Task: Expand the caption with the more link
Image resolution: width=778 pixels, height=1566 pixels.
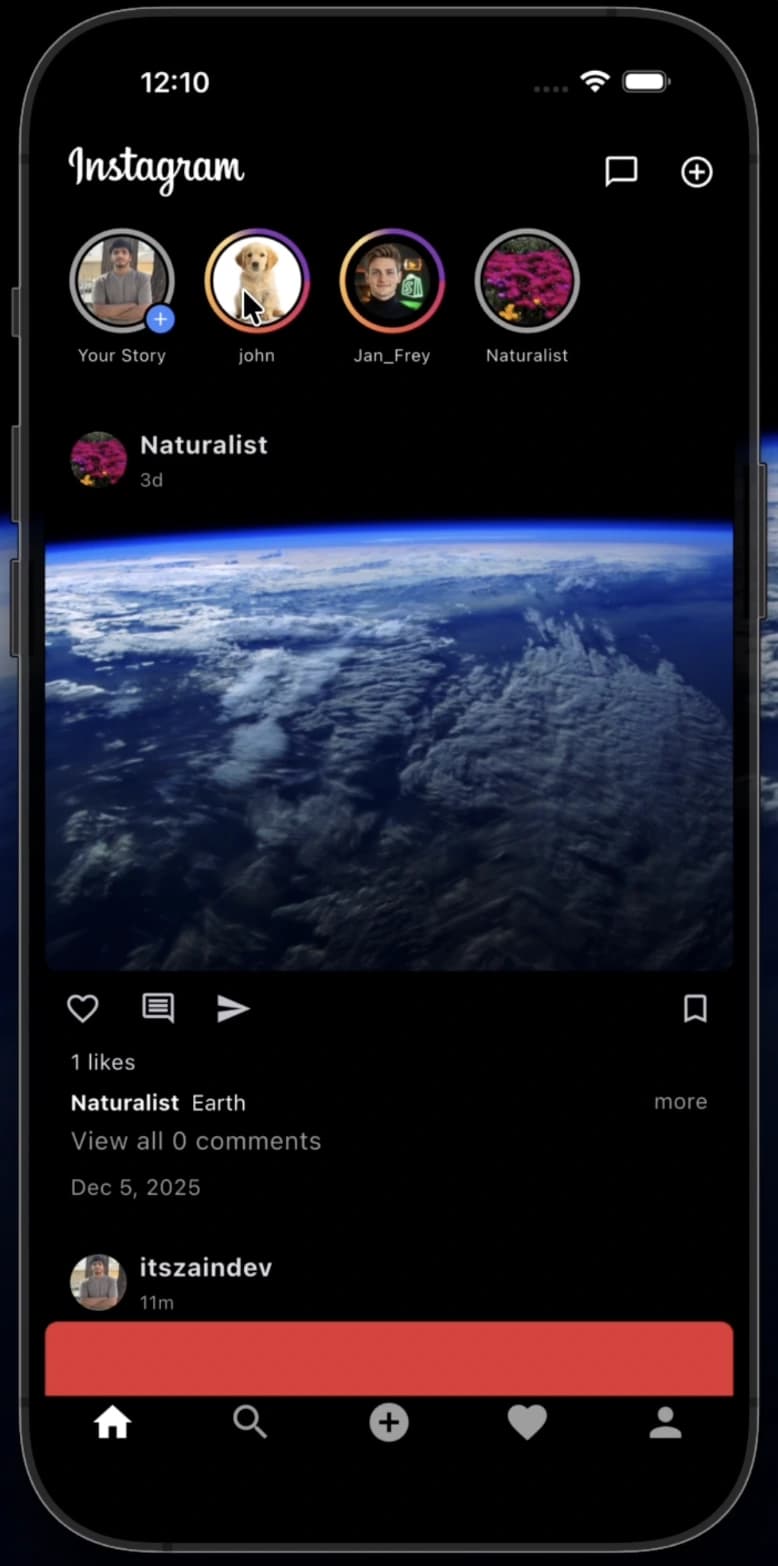Action: click(x=680, y=1101)
